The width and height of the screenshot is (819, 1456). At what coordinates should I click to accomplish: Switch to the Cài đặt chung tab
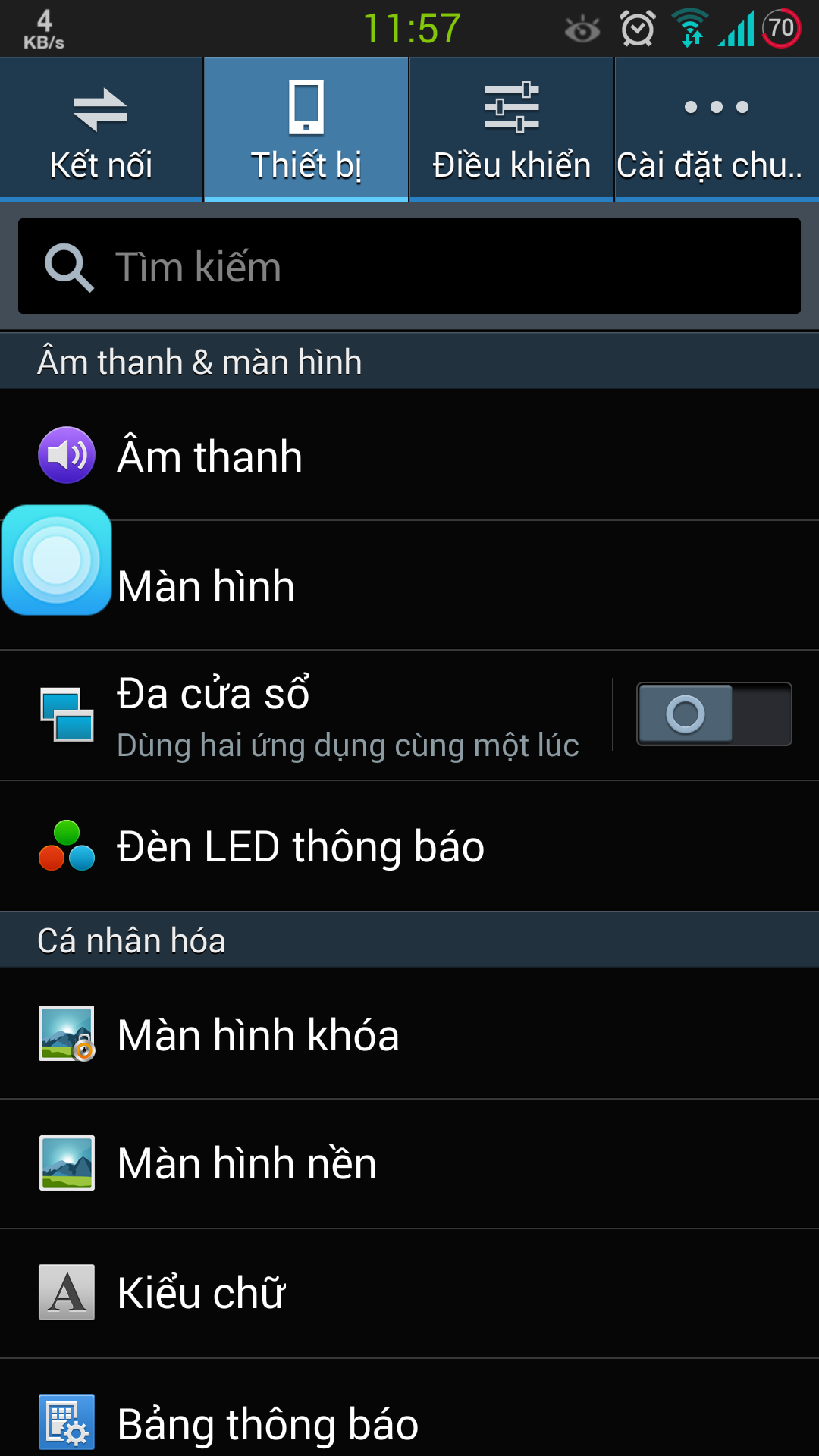point(716,130)
